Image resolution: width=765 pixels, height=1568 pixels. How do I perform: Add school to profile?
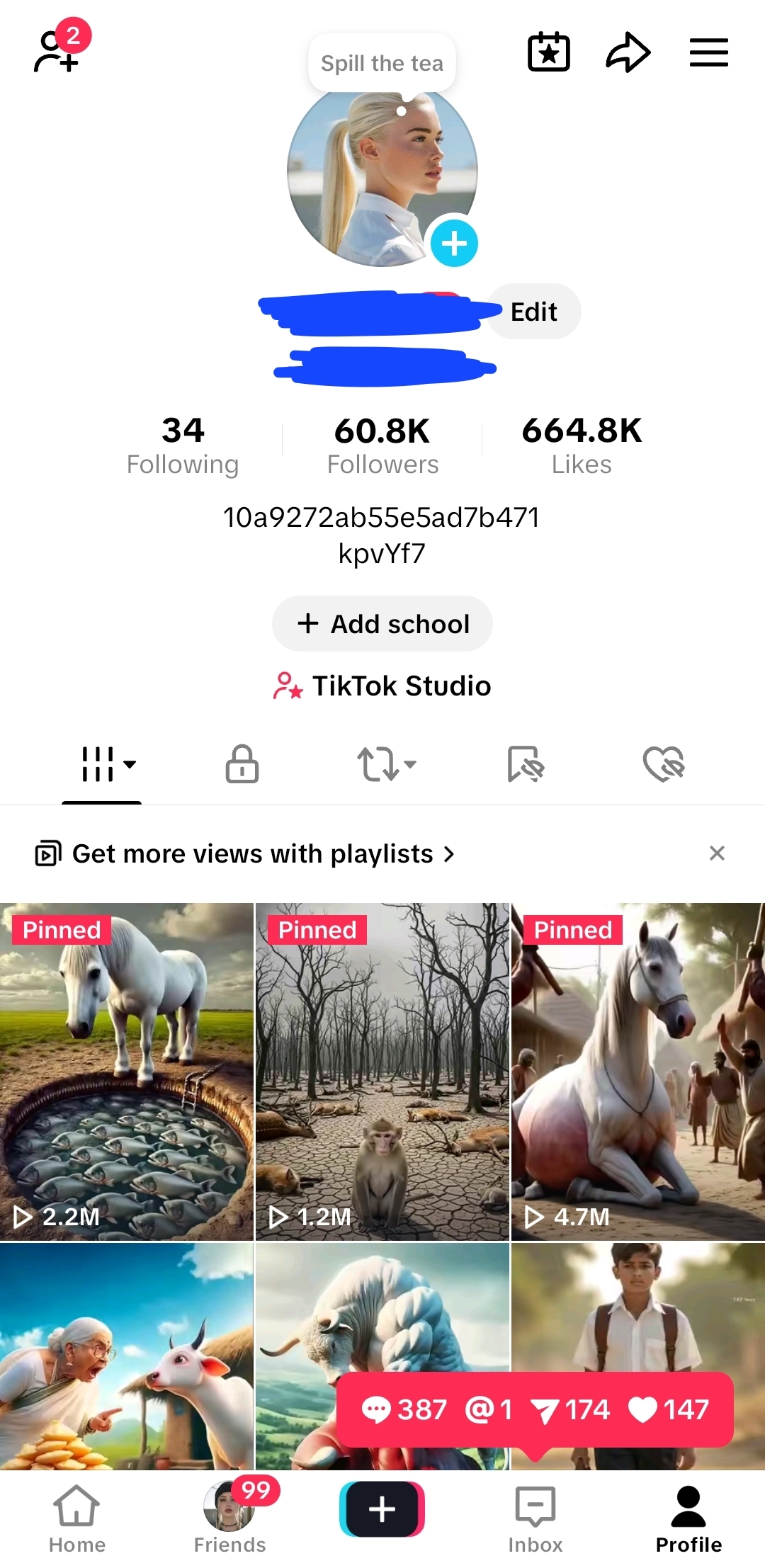[382, 624]
